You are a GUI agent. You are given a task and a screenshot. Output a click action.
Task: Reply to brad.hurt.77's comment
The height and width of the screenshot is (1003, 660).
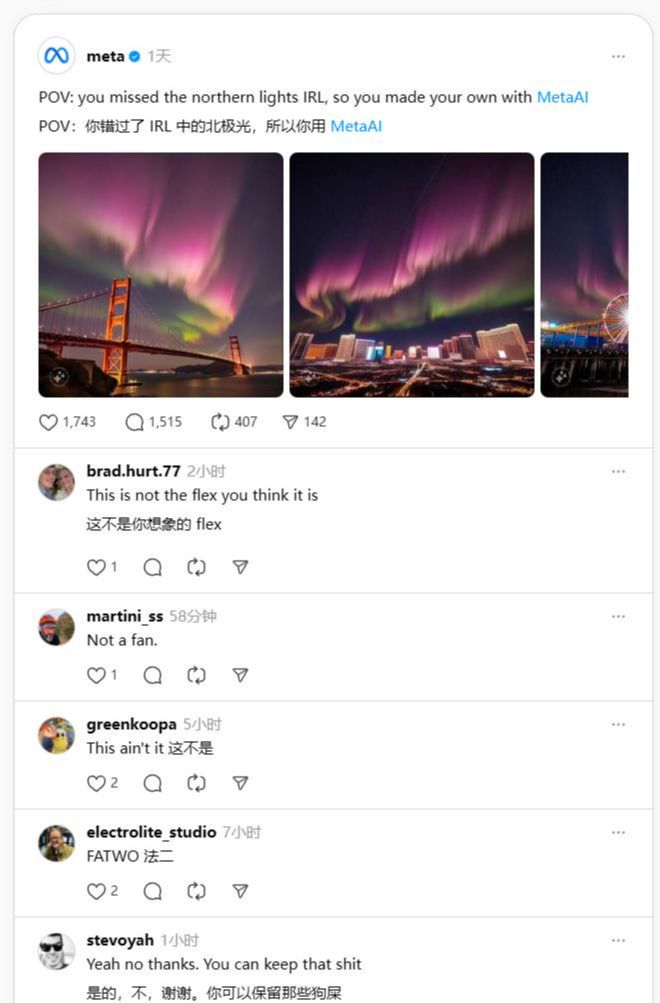(152, 567)
